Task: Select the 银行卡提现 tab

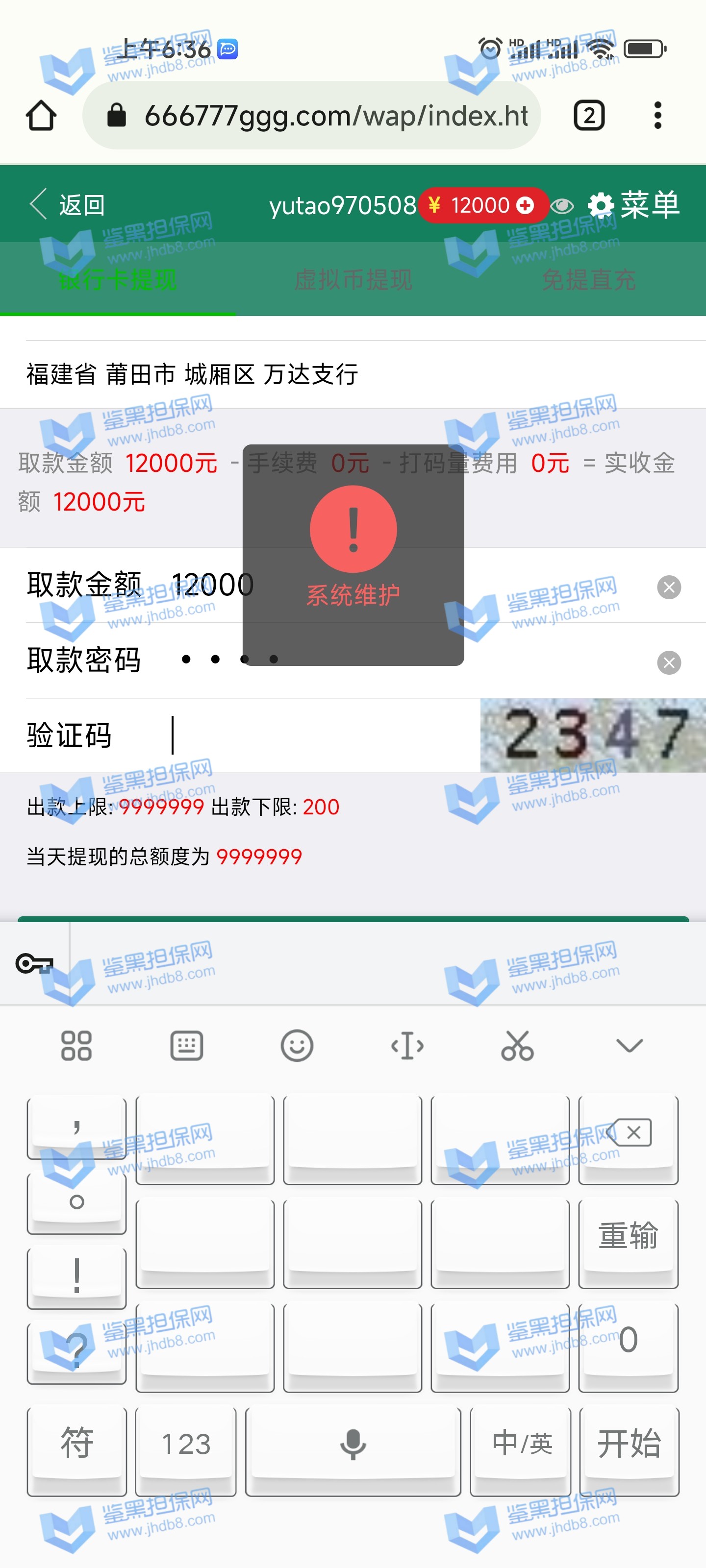Action: [x=118, y=280]
